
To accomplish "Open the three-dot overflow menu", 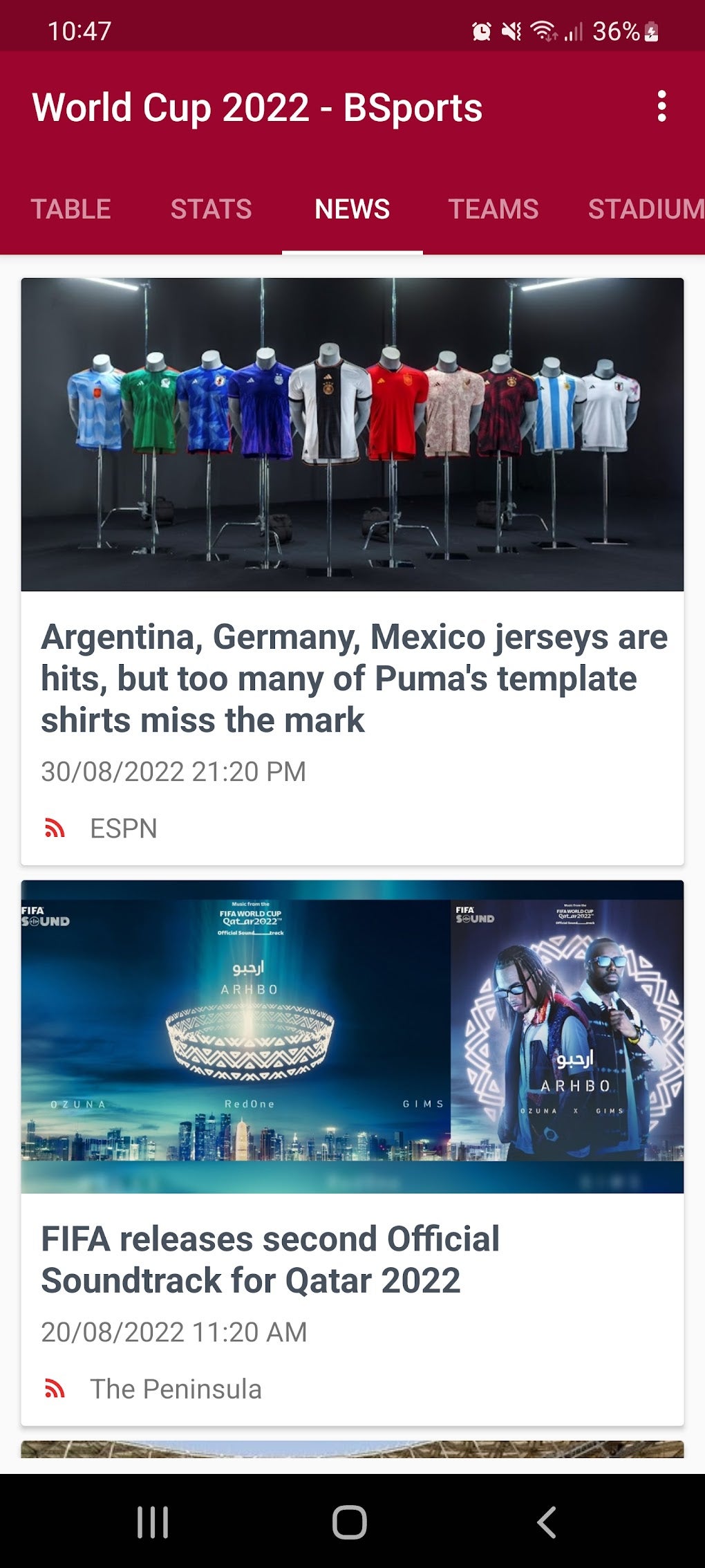I will tap(661, 107).
